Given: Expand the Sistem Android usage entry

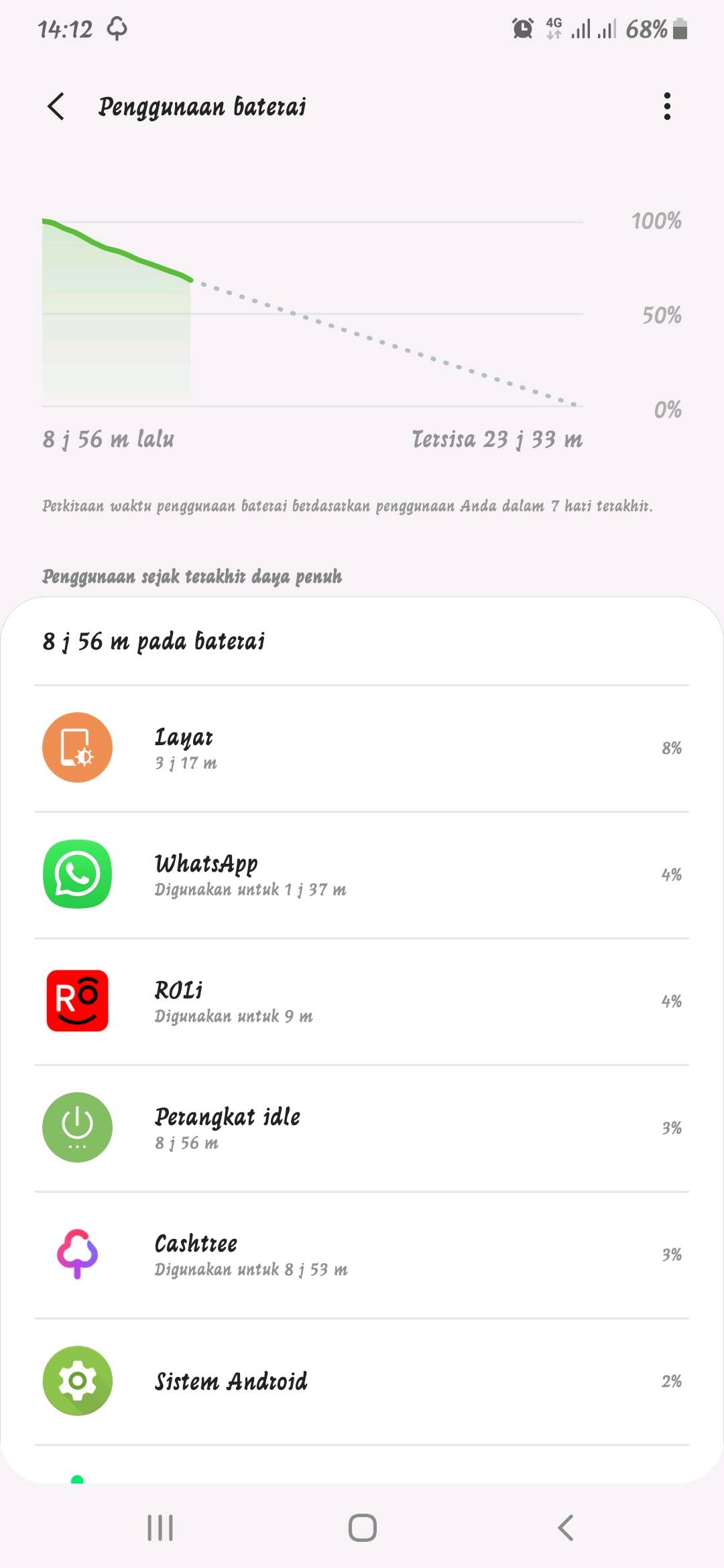Looking at the screenshot, I should click(362, 1382).
